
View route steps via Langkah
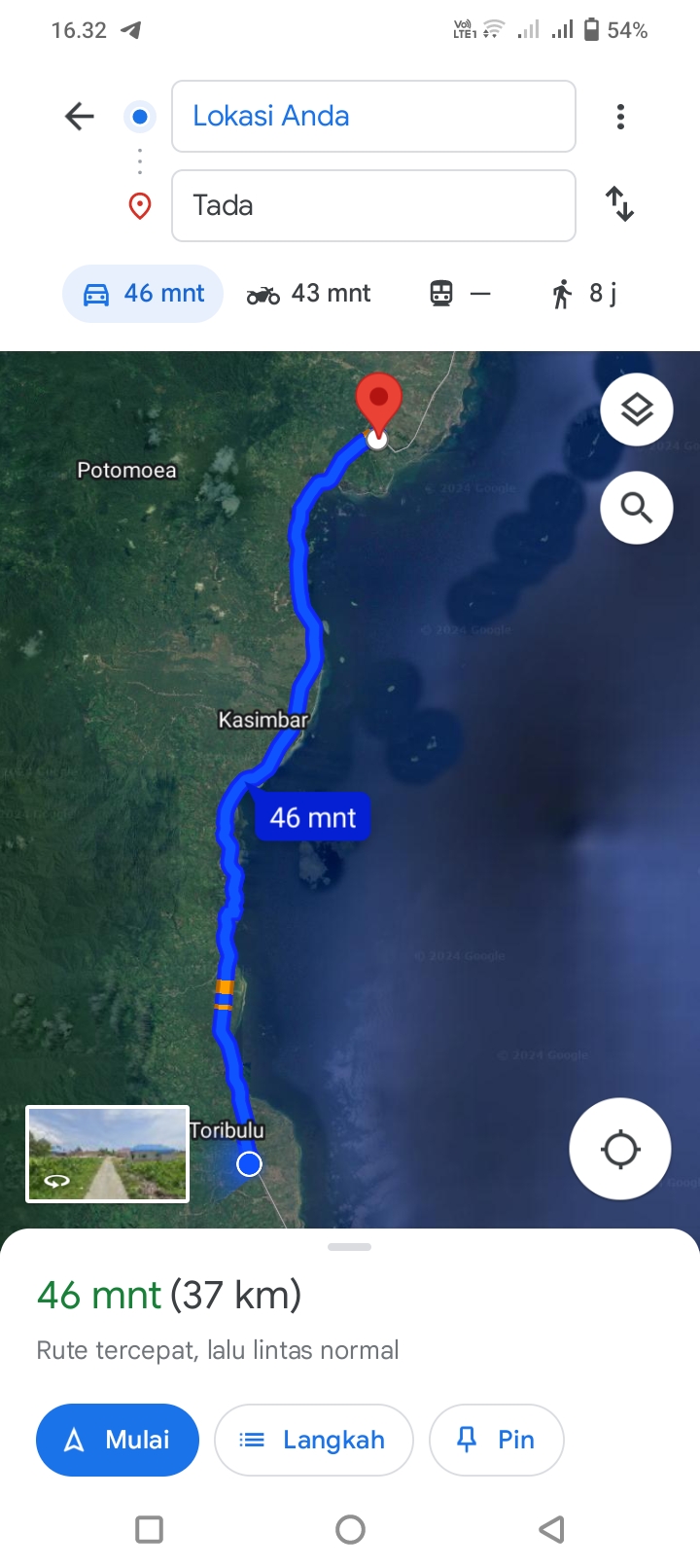click(314, 1440)
